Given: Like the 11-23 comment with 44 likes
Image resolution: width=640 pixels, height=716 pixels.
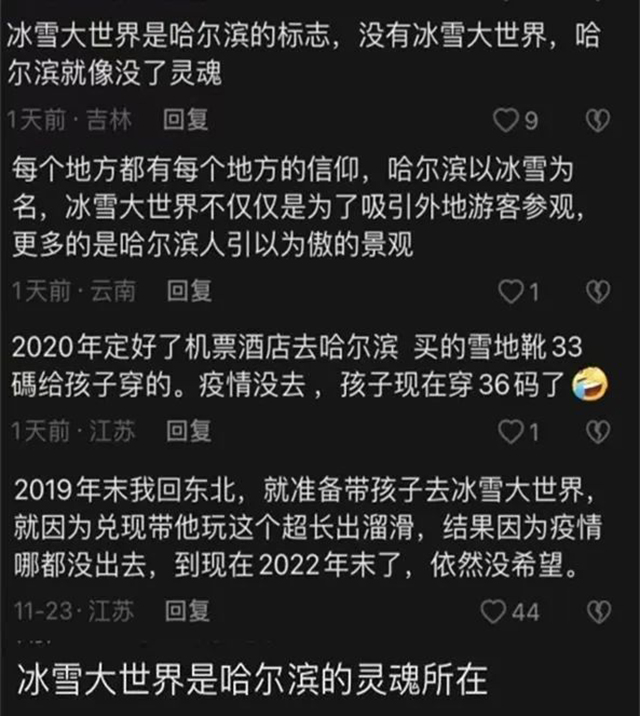Looking at the screenshot, I should 493,611.
